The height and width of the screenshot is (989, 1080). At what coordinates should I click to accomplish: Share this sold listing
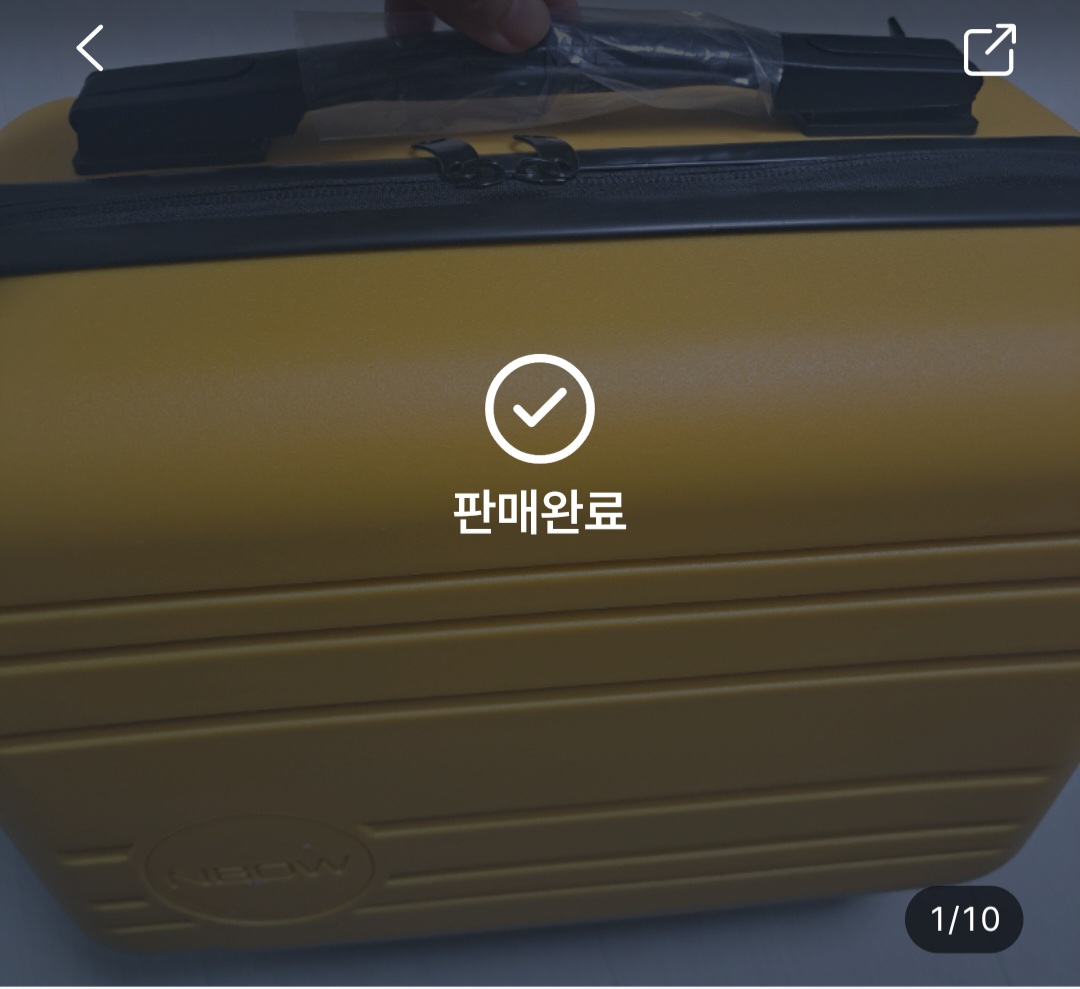click(x=989, y=50)
